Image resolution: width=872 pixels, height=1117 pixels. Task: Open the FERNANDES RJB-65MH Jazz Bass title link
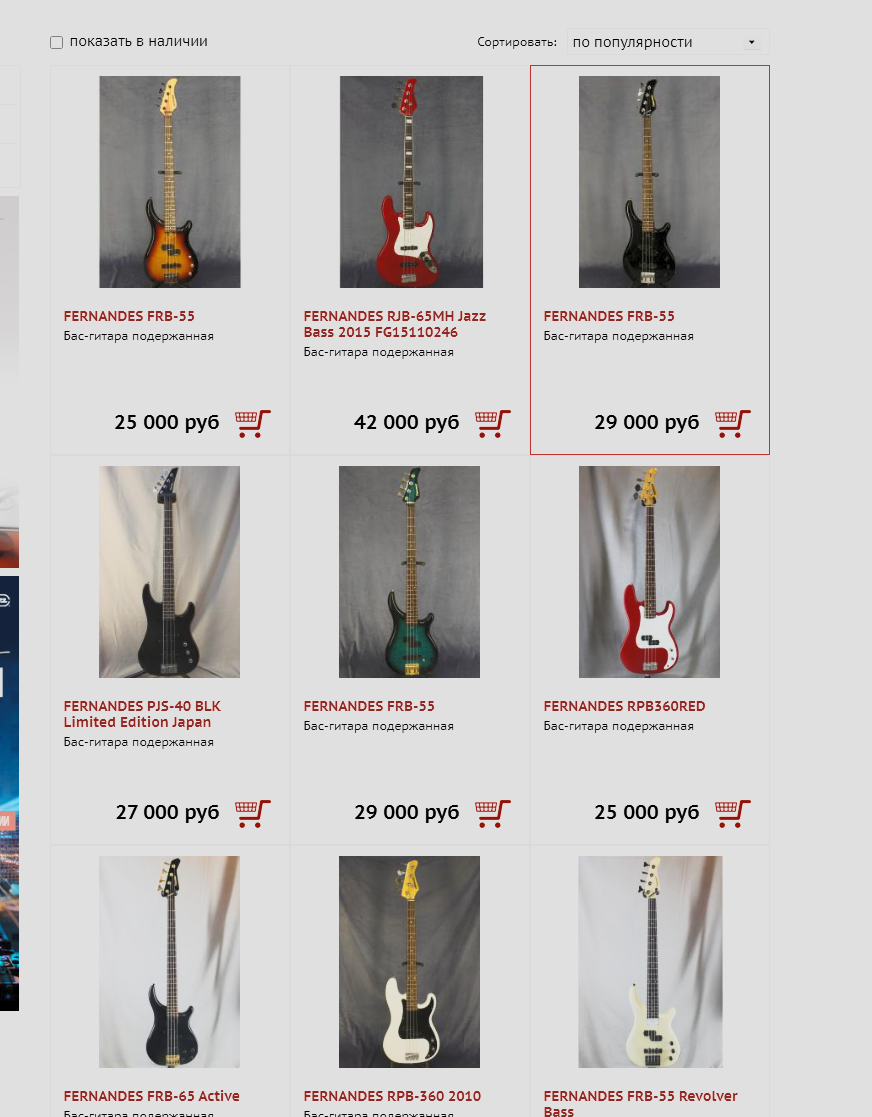[394, 323]
